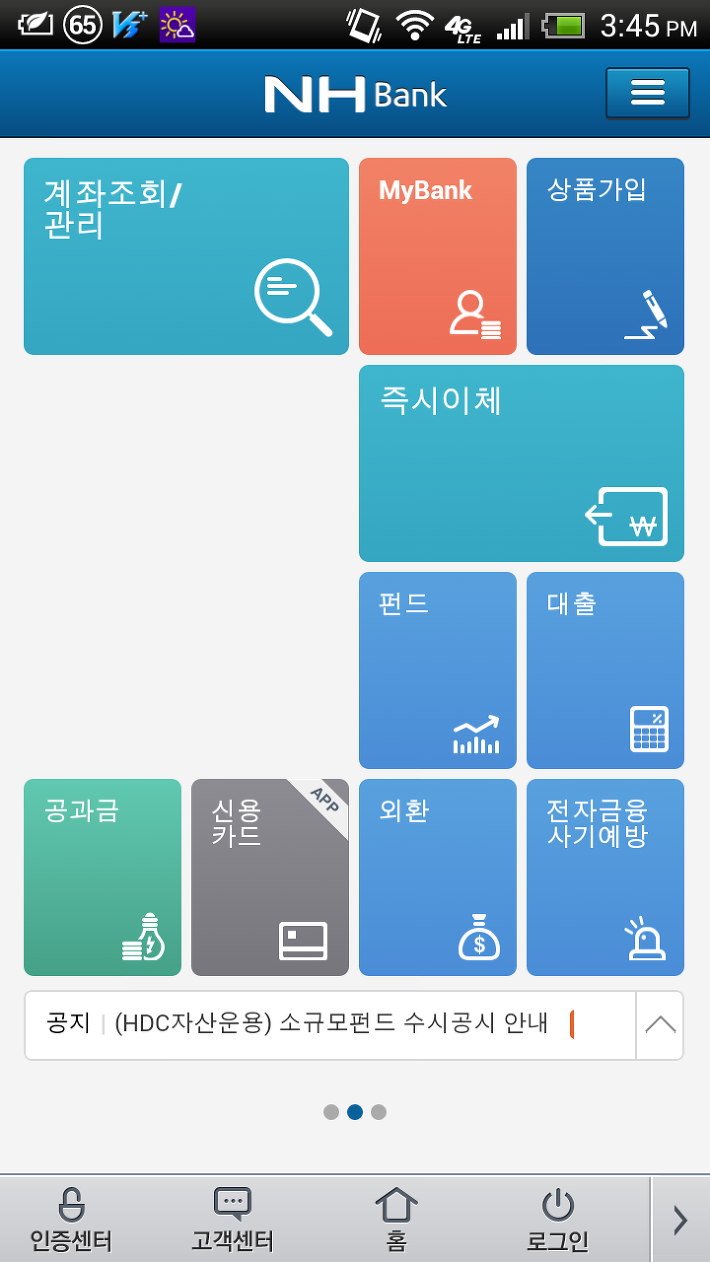Screen dimensions: 710x1262
Task: Tap 로그인 to sign in
Action: click(x=557, y=1219)
